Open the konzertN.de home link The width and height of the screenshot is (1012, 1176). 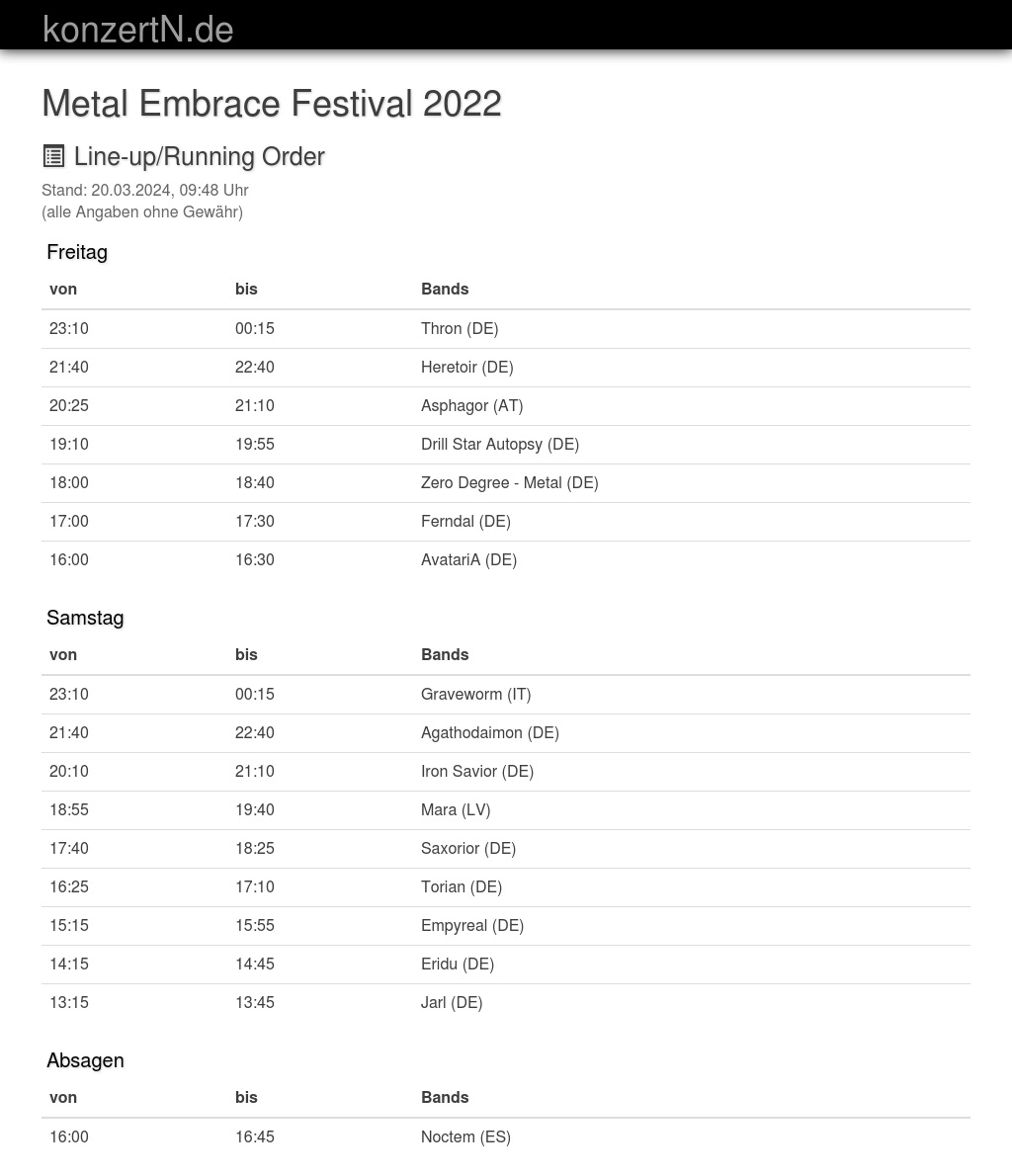click(x=138, y=30)
